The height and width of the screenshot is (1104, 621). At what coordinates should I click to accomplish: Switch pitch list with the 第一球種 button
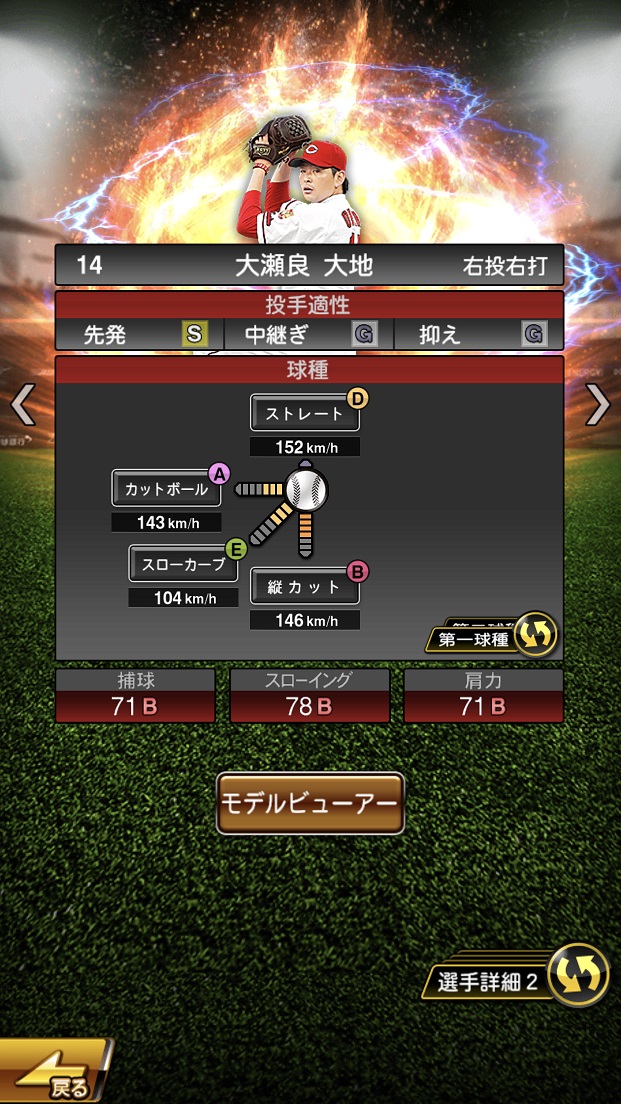point(490,638)
